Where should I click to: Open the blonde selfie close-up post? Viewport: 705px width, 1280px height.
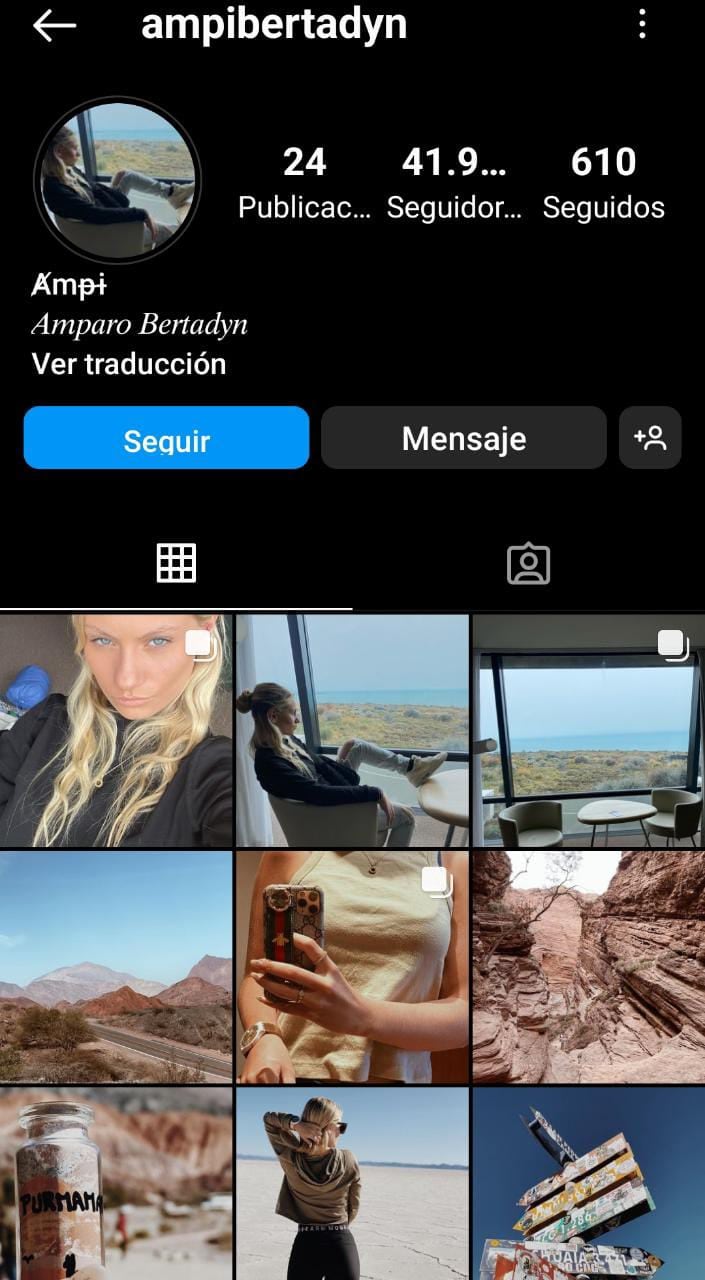(x=116, y=731)
